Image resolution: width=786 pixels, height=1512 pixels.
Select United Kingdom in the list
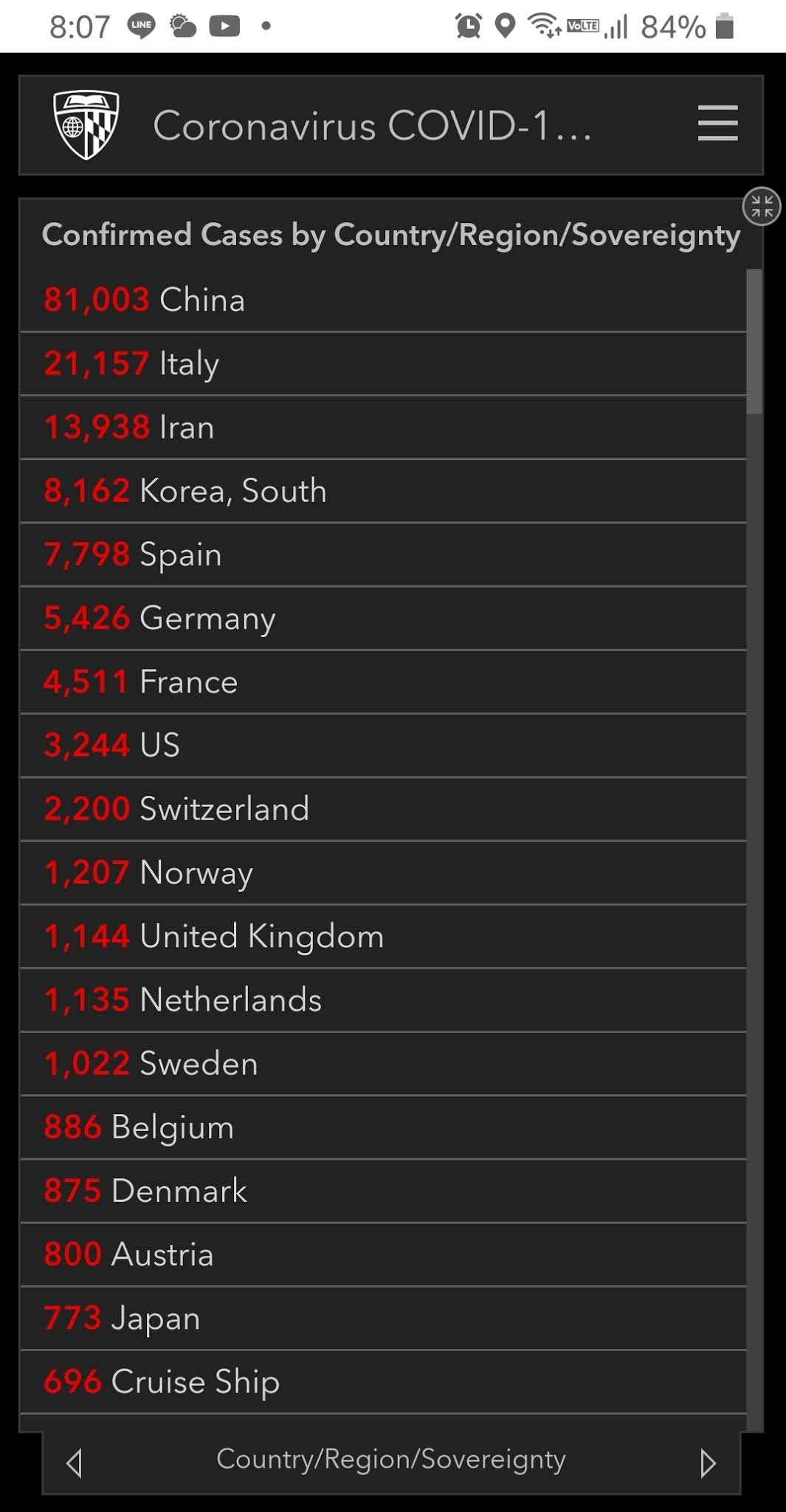tap(383, 936)
